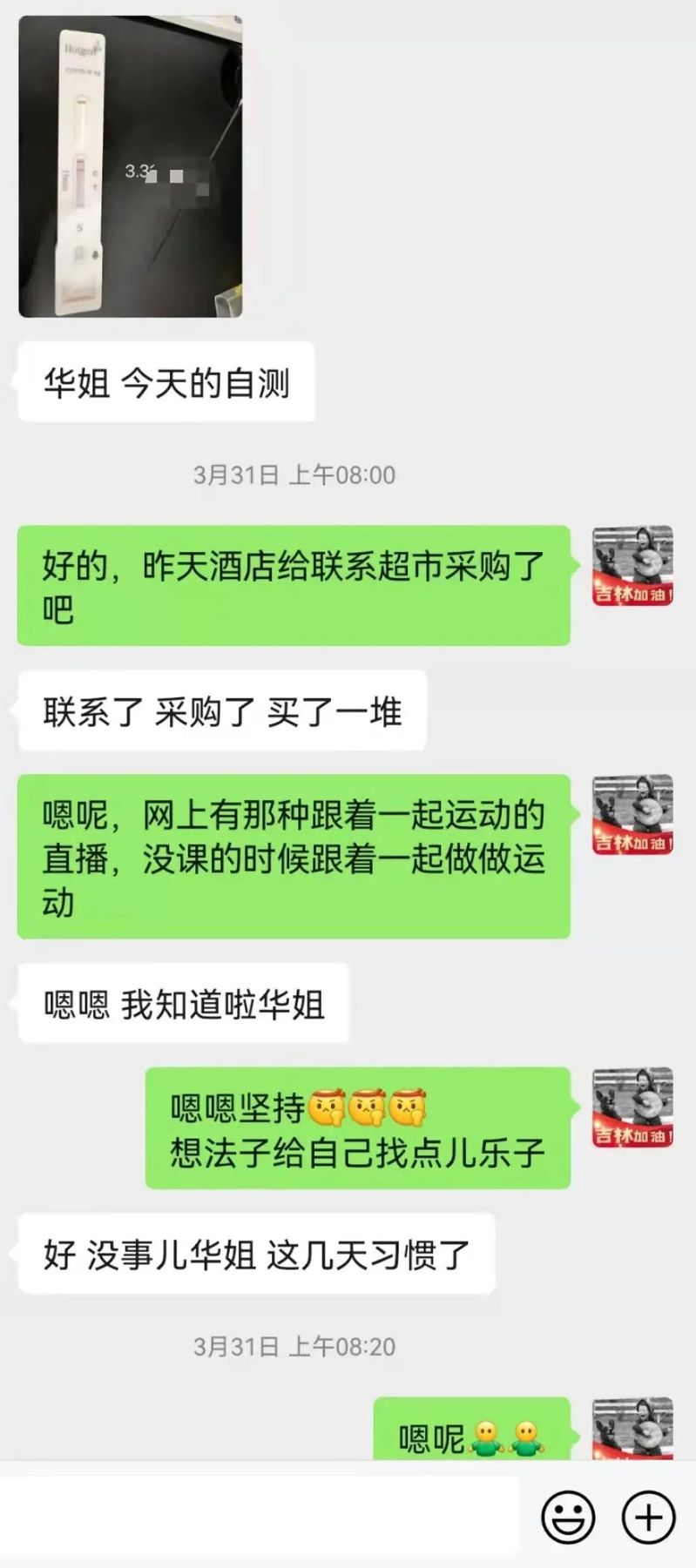Screen dimensions: 696x1568
Task: Open the plus attachment menu
Action: 649,1517
